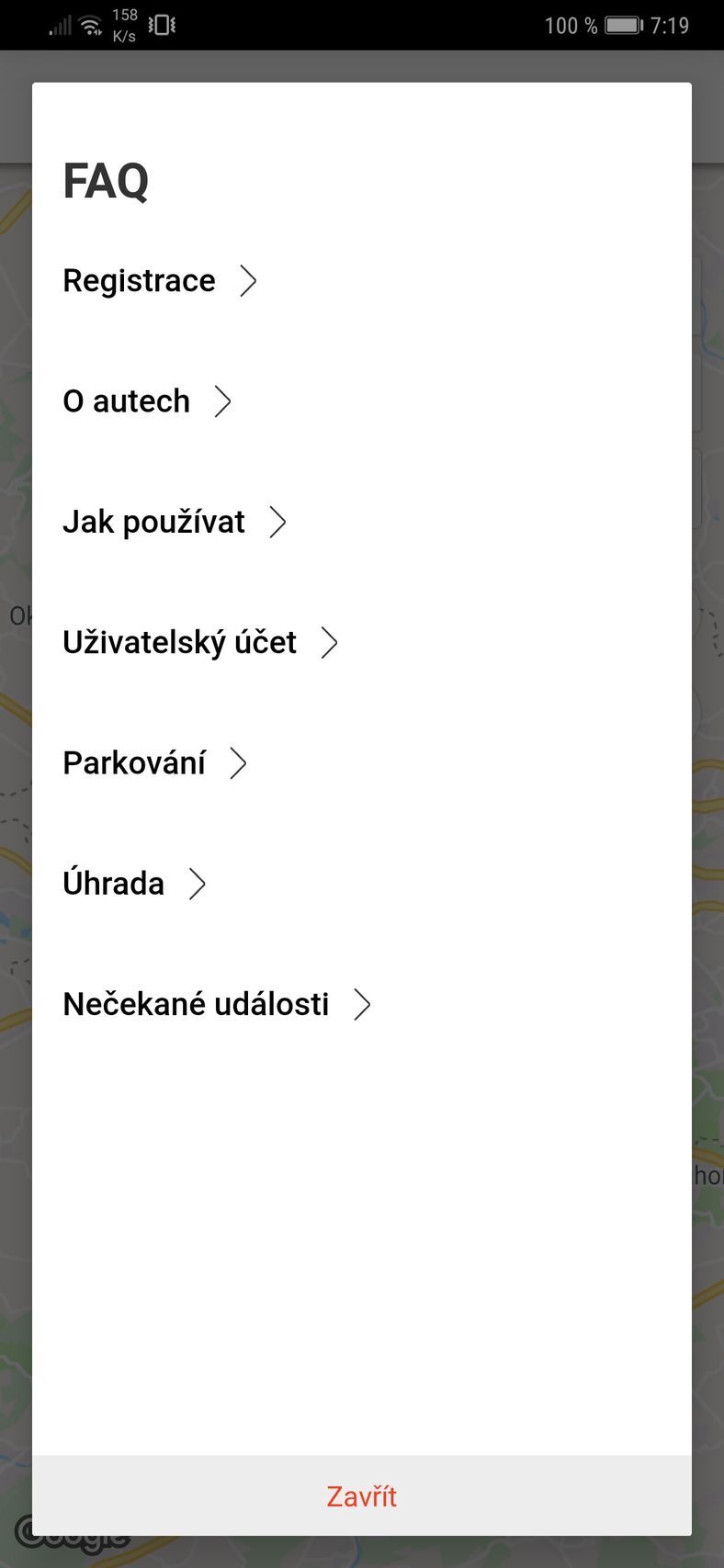Open the Registrace FAQ topic
Viewport: 724px width, 1568px height.
pyautogui.click(x=139, y=281)
